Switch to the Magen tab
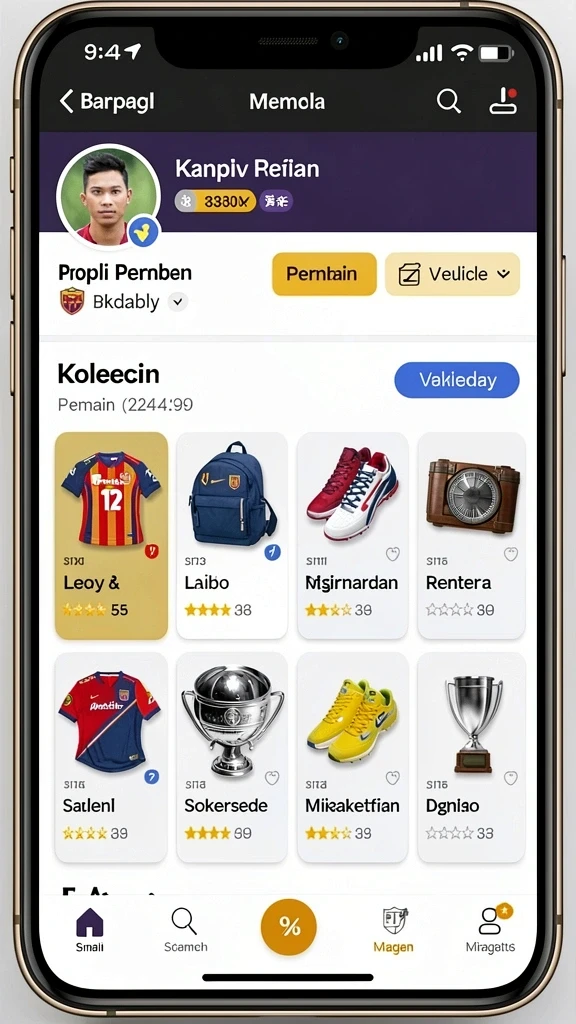 394,929
